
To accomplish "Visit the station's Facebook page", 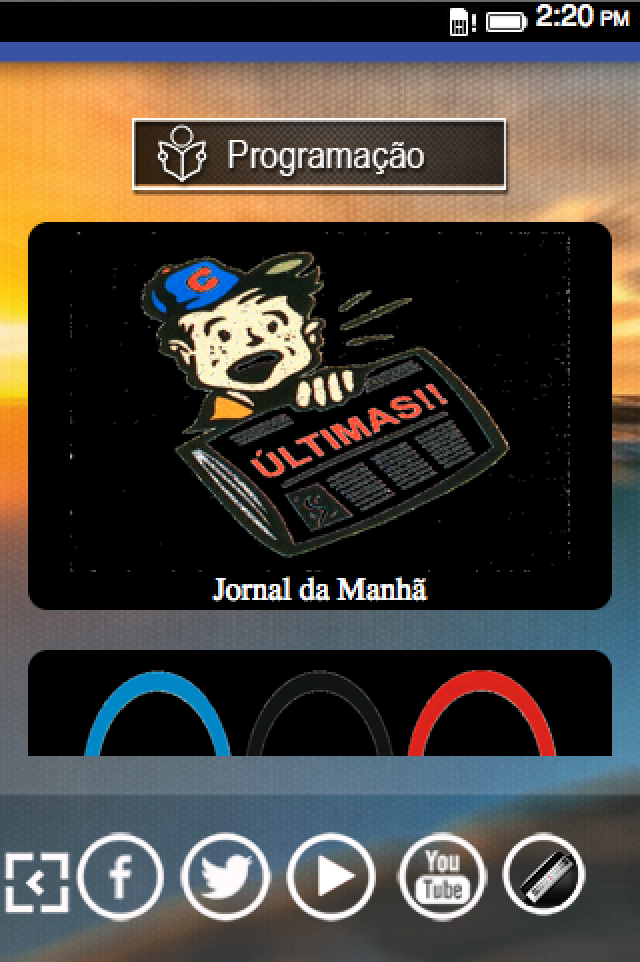I will (121, 877).
